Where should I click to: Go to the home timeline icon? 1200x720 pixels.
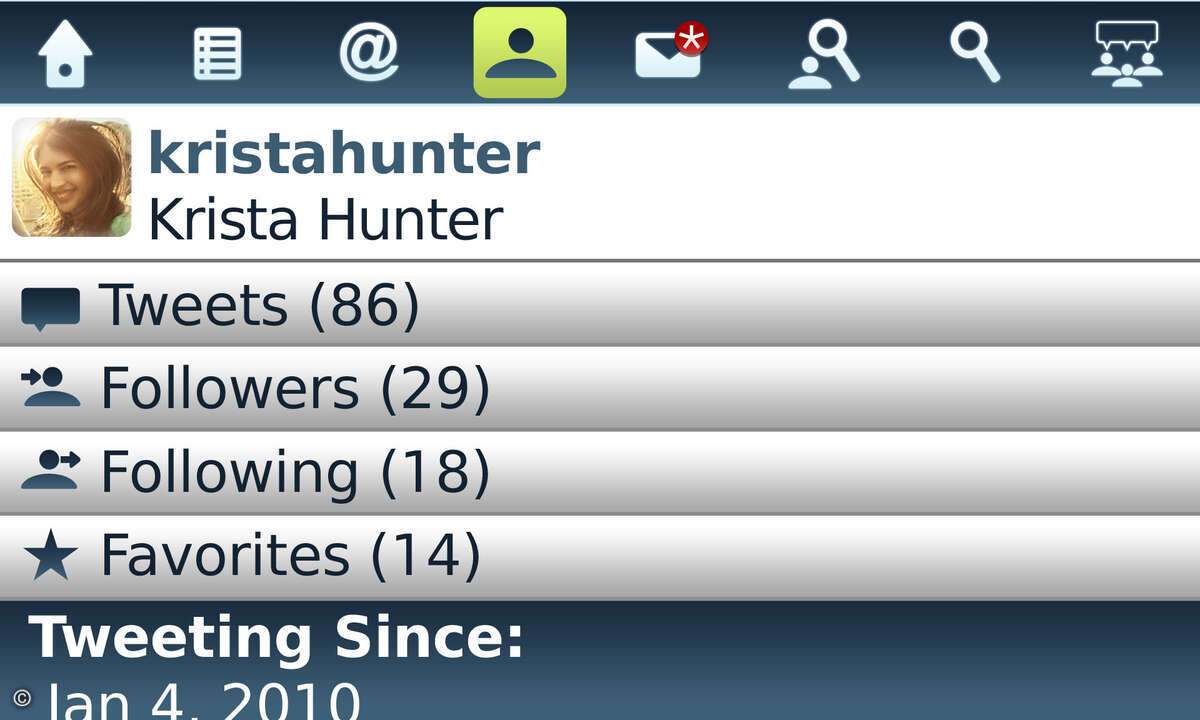point(65,52)
